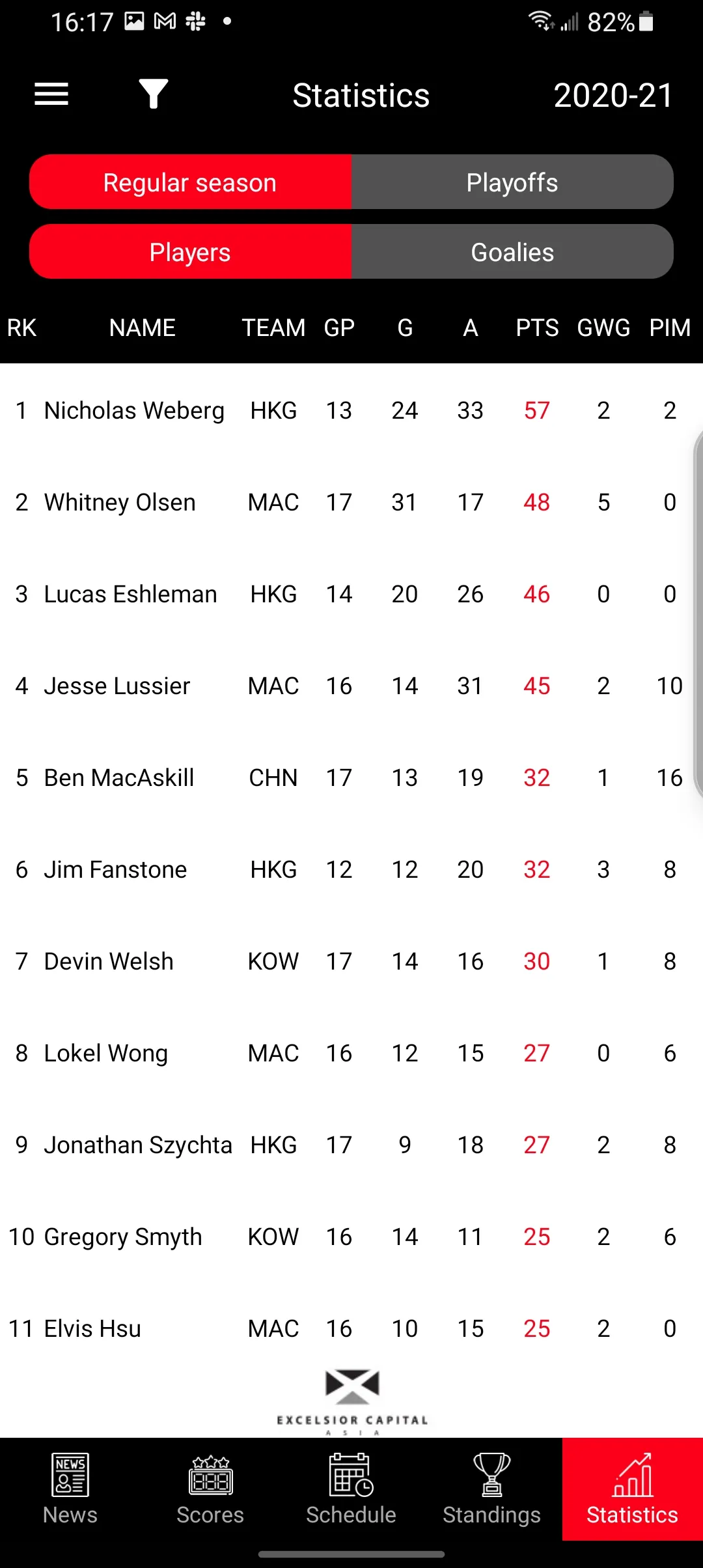This screenshot has width=703, height=1568.
Task: Tap the Excelsior Capital sponsor banner
Action: tap(352, 1401)
